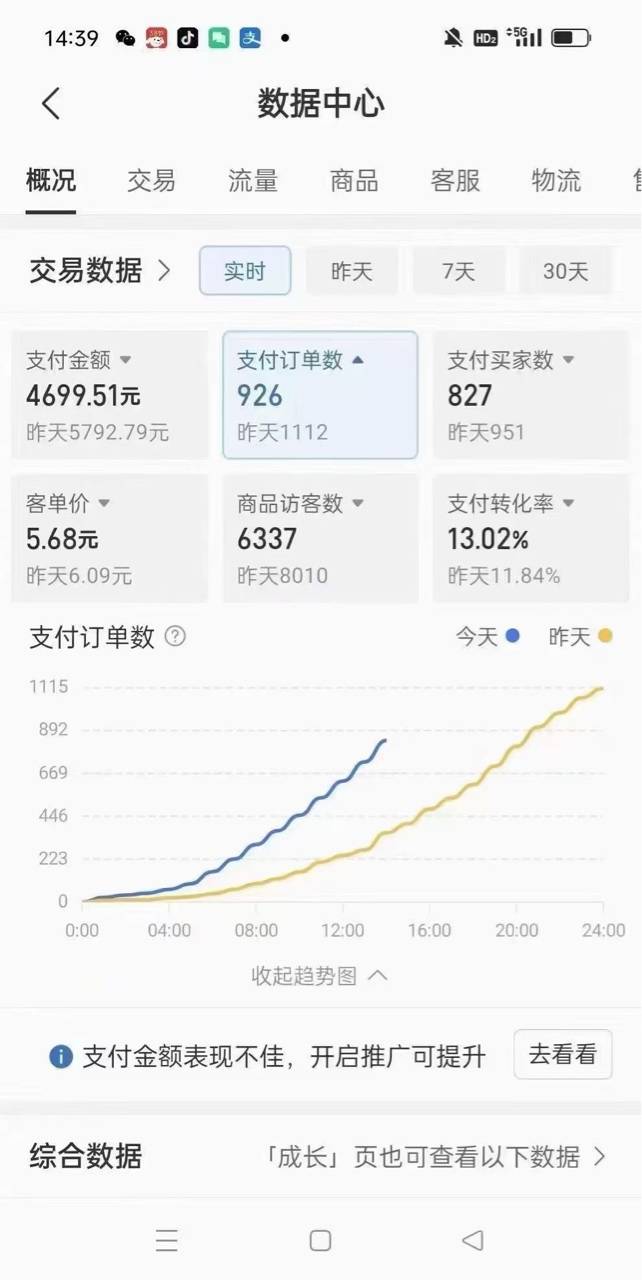Image resolution: width=642 pixels, height=1280 pixels.
Task: Open 交易数据 details
Action: 100,270
